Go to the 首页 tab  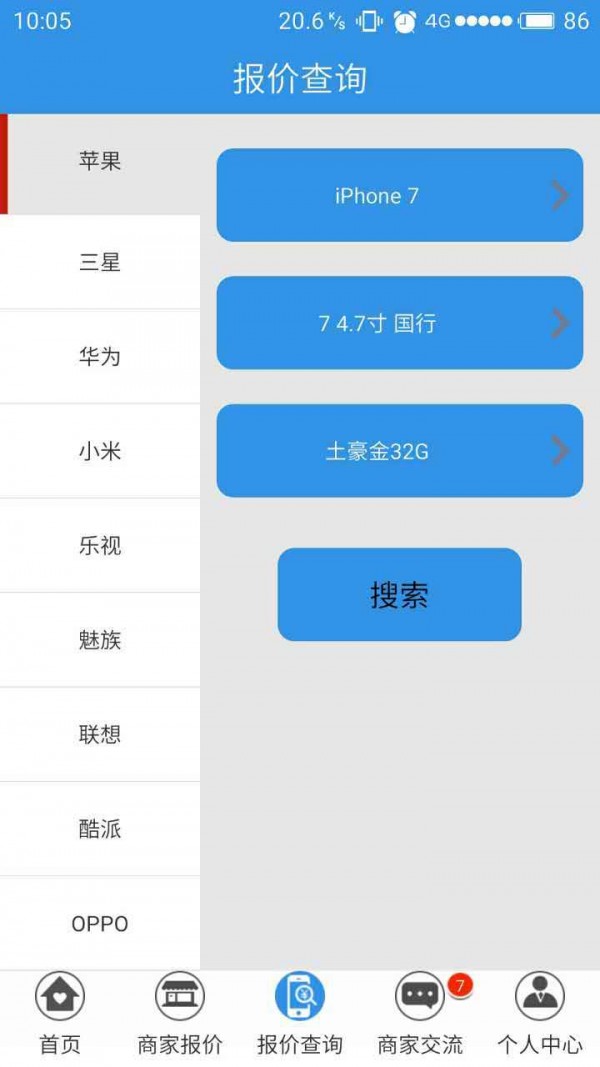60,1015
